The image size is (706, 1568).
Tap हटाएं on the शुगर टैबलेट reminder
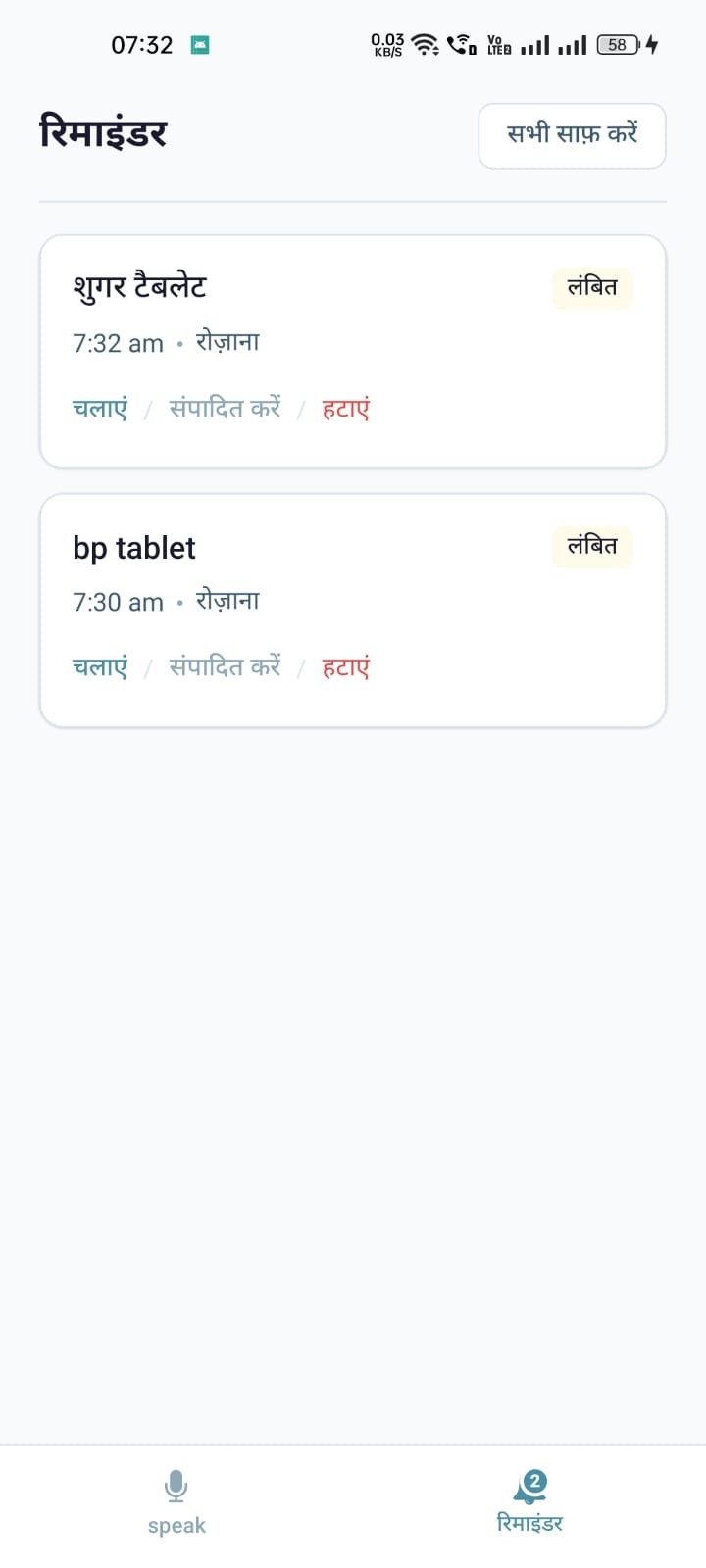tap(345, 409)
